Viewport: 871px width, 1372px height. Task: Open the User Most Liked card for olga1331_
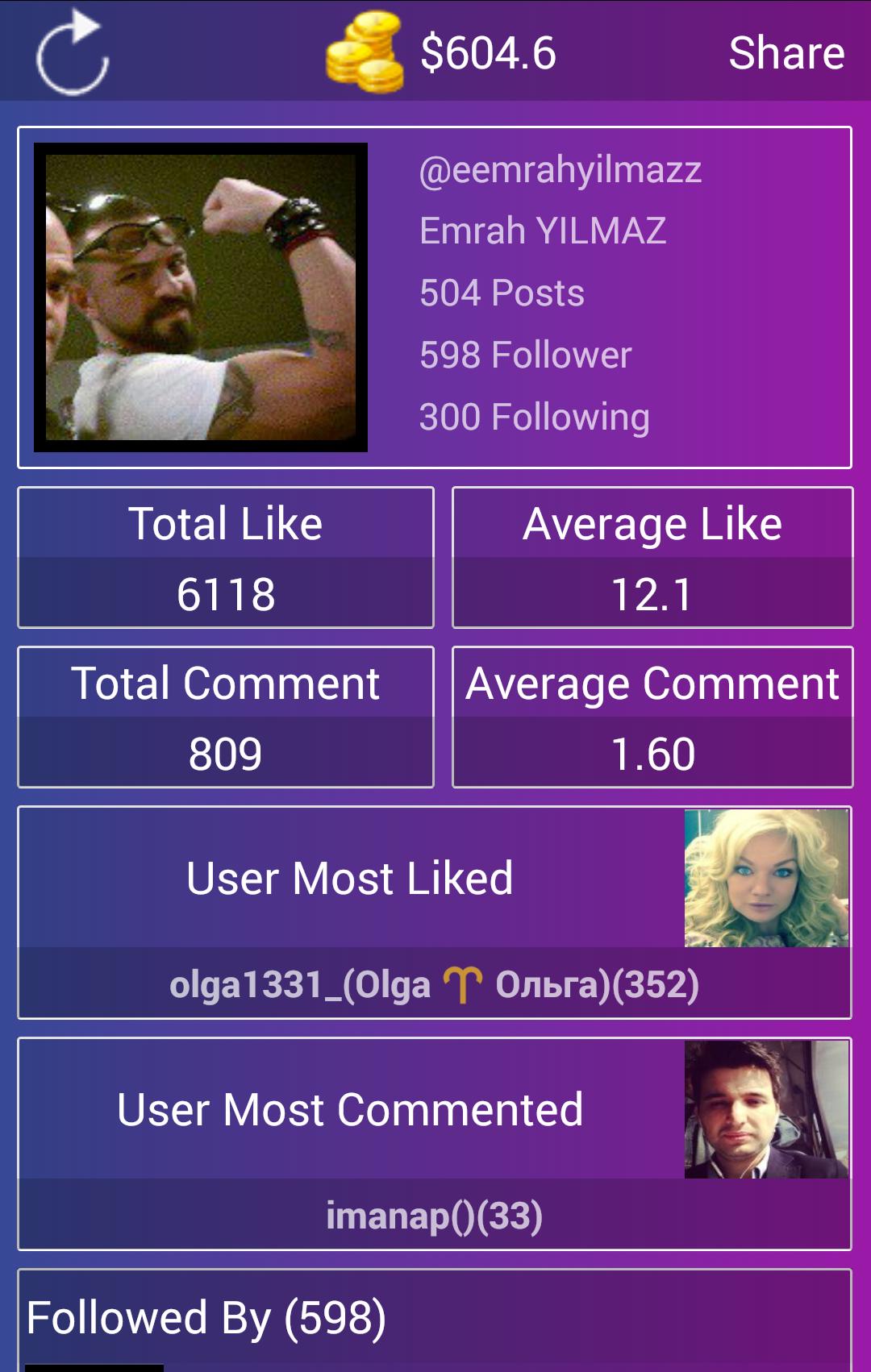pos(434,912)
